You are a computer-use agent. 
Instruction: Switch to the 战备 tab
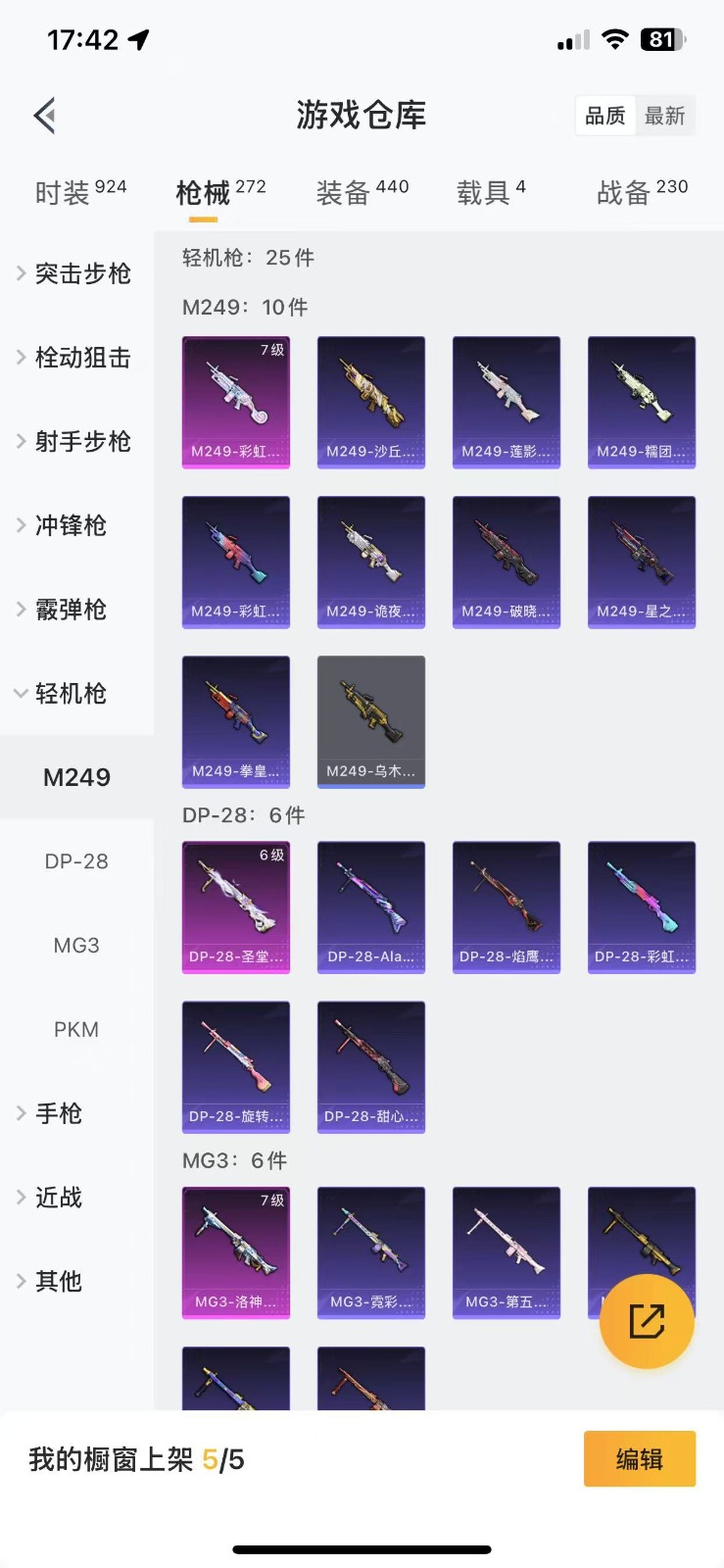coord(642,192)
